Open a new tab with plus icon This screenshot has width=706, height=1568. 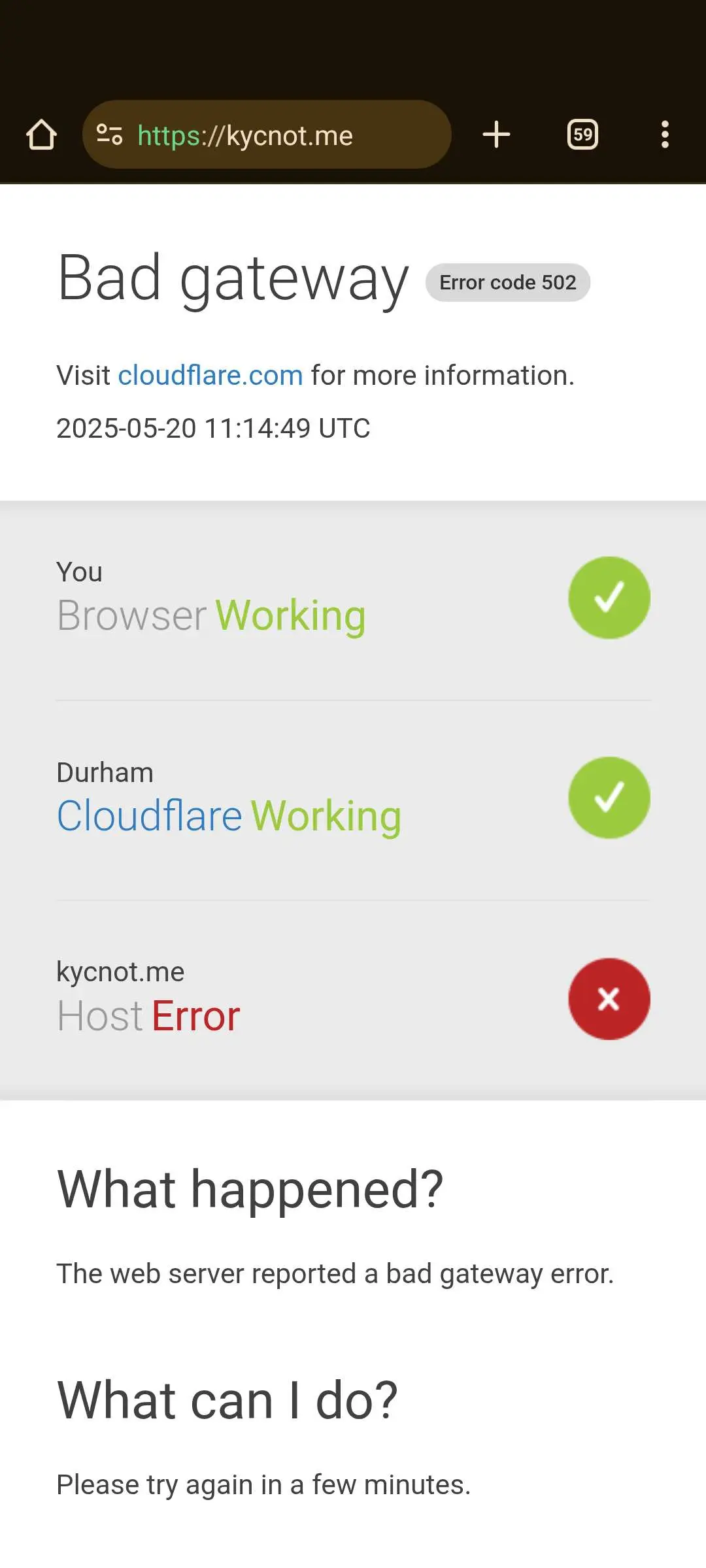[496, 135]
